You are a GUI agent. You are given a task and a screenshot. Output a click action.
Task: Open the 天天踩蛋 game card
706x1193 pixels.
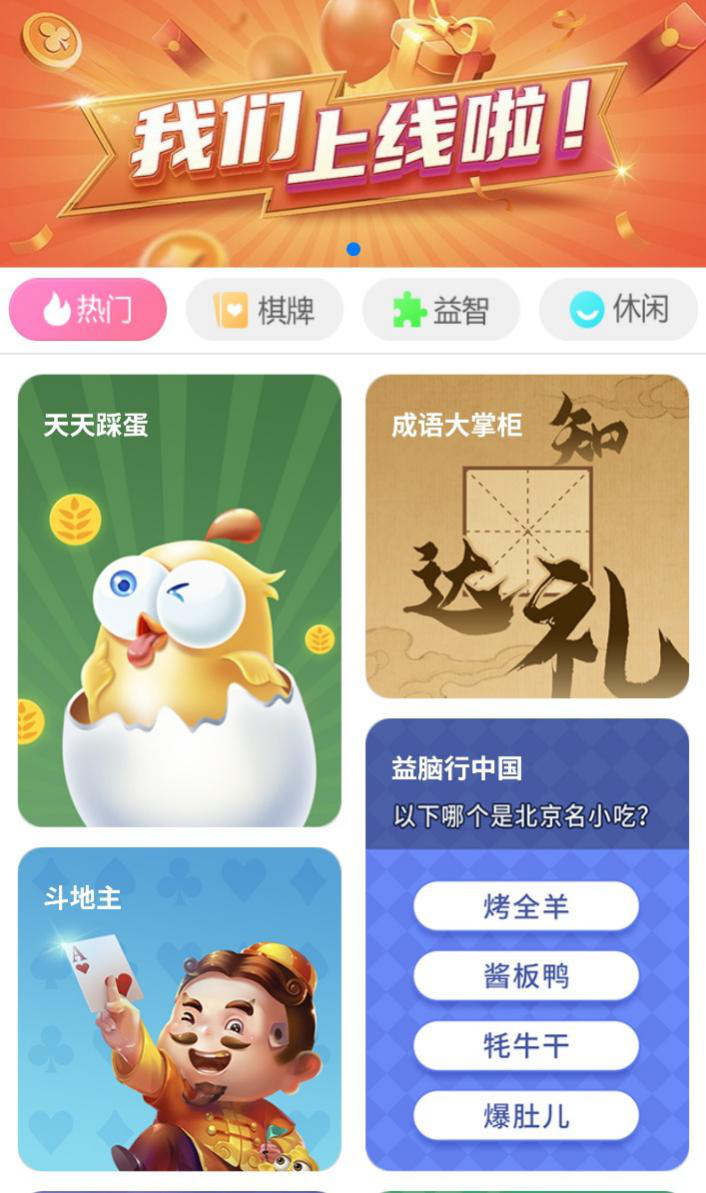[x=179, y=600]
